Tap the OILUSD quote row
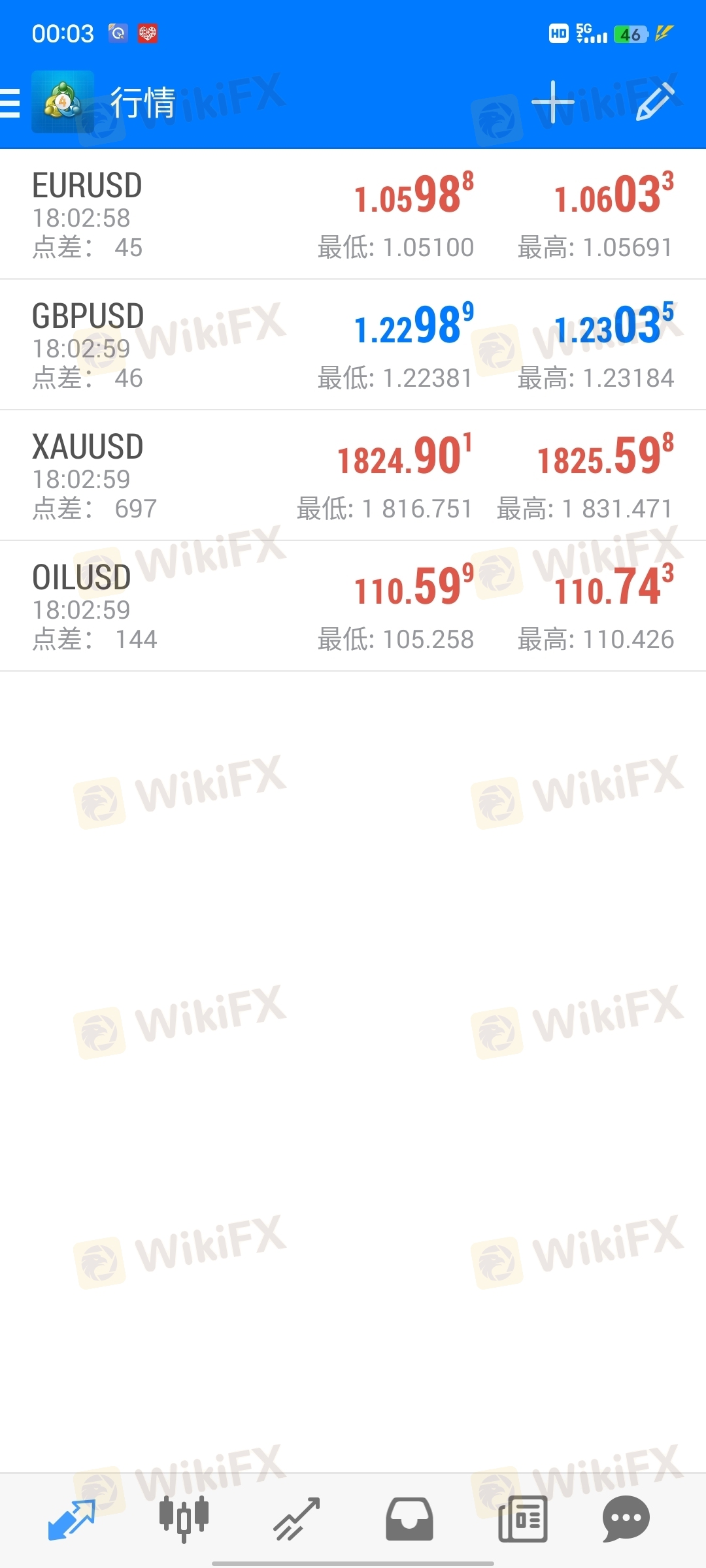Viewport: 706px width, 1568px height. 353,606
